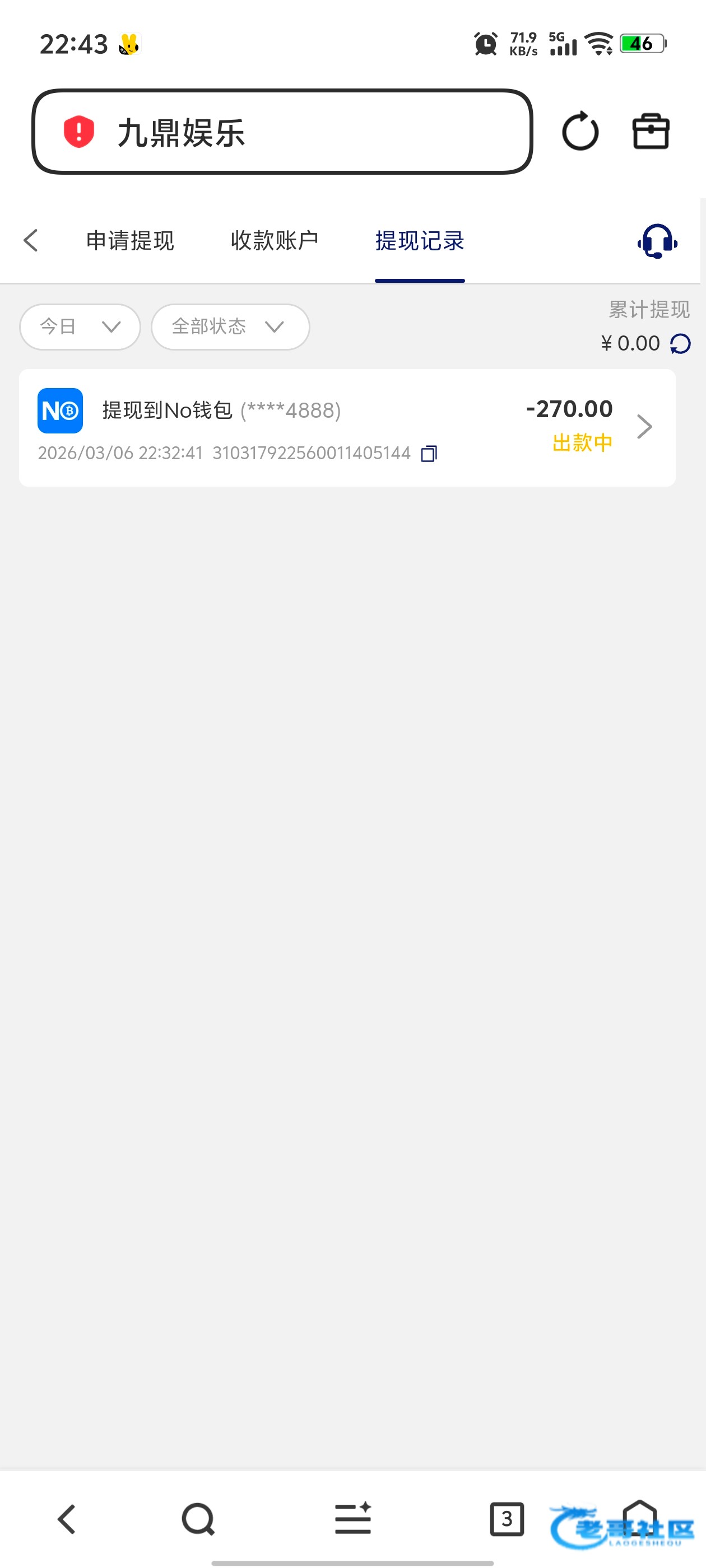Tap the 九鼎娱乐 address bar

[x=281, y=132]
